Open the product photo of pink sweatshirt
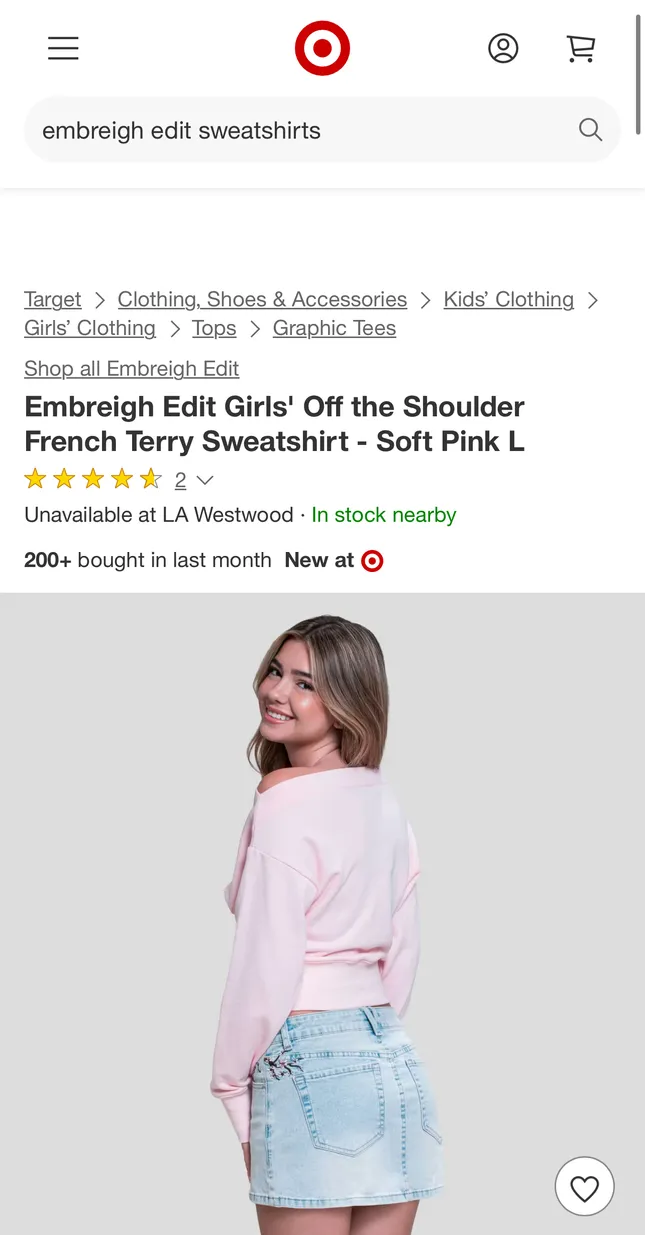This screenshot has height=1235, width=645. point(322,914)
